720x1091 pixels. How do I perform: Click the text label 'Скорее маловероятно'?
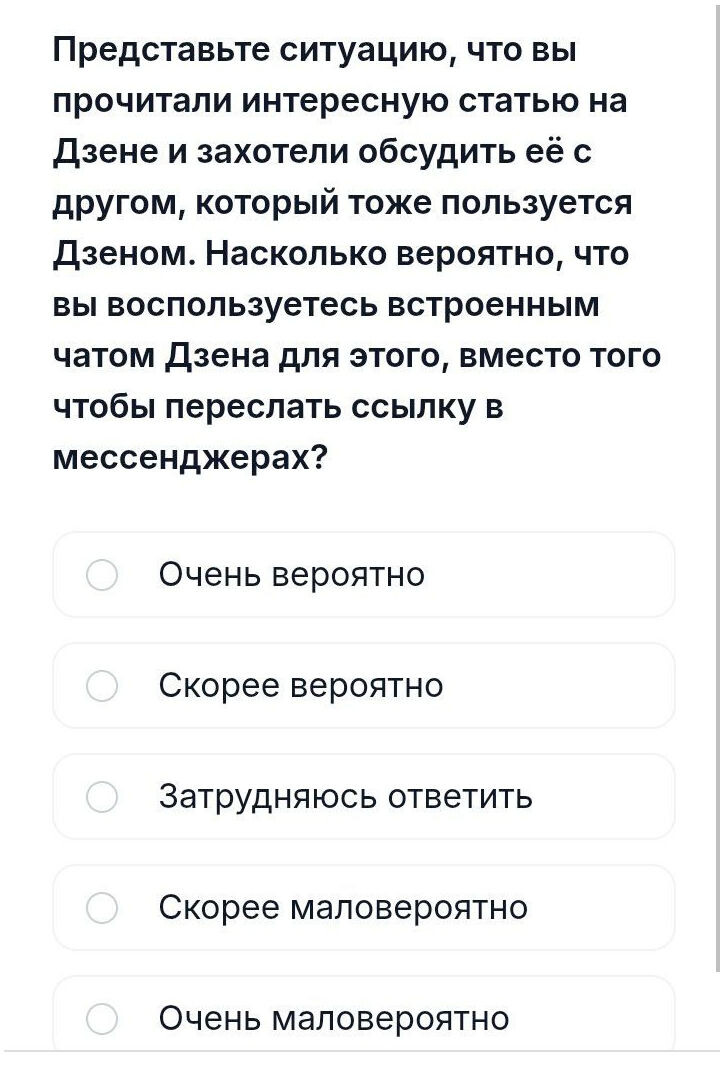click(344, 908)
